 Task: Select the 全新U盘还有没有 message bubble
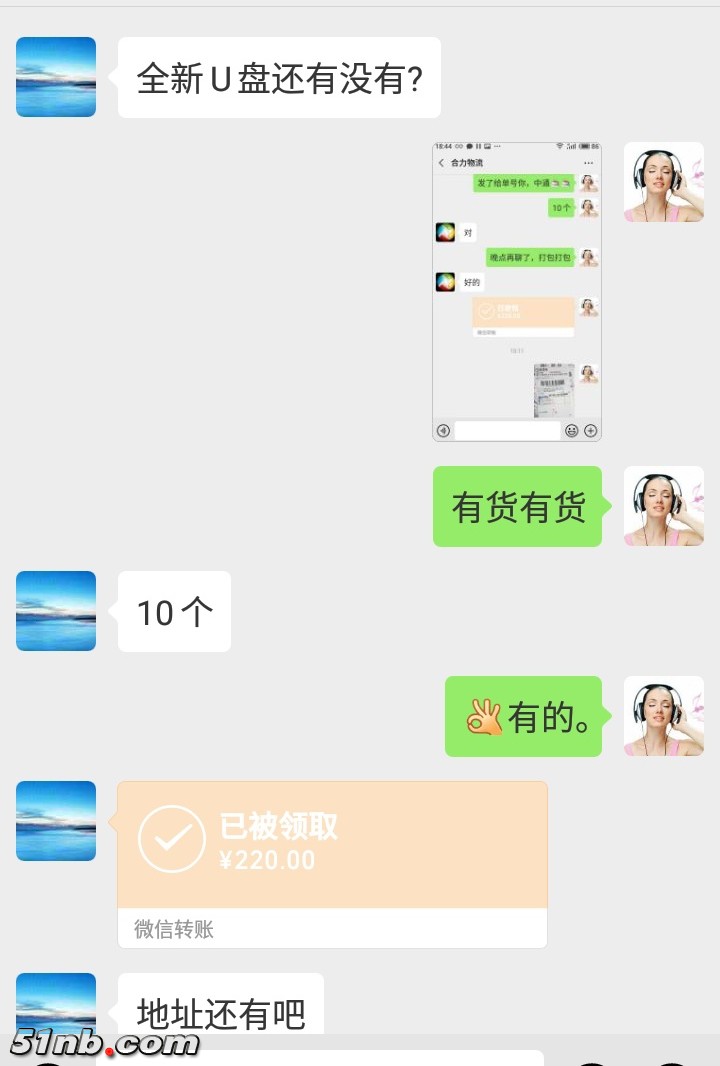(x=278, y=77)
